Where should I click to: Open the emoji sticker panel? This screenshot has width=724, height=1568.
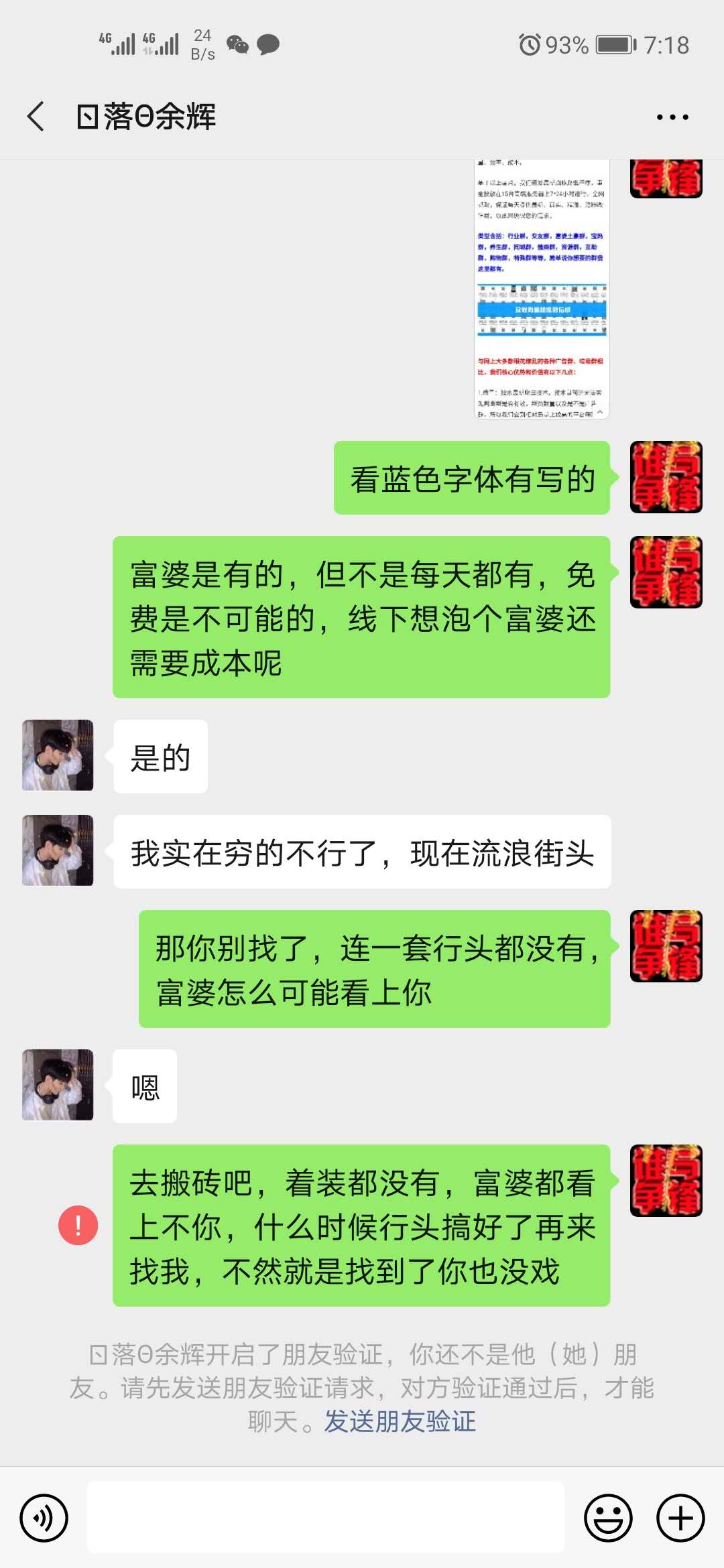point(608,1518)
